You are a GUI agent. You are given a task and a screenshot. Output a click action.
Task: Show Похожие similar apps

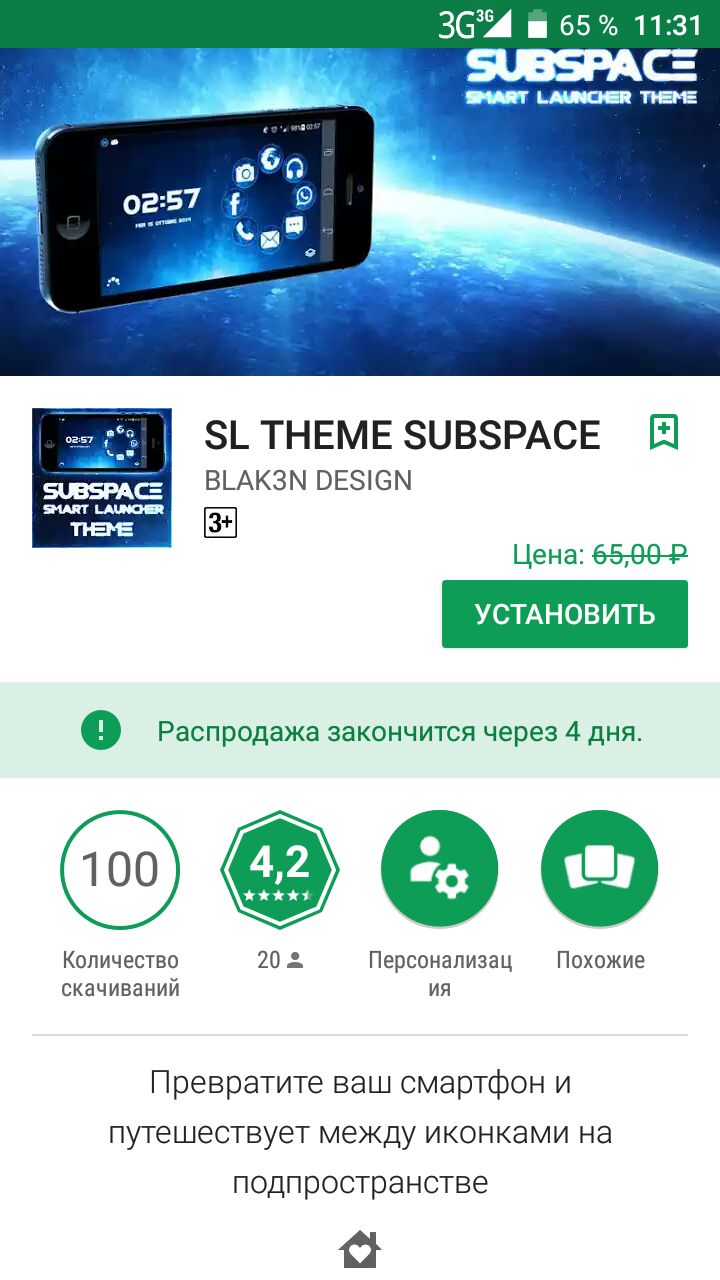pos(600,870)
